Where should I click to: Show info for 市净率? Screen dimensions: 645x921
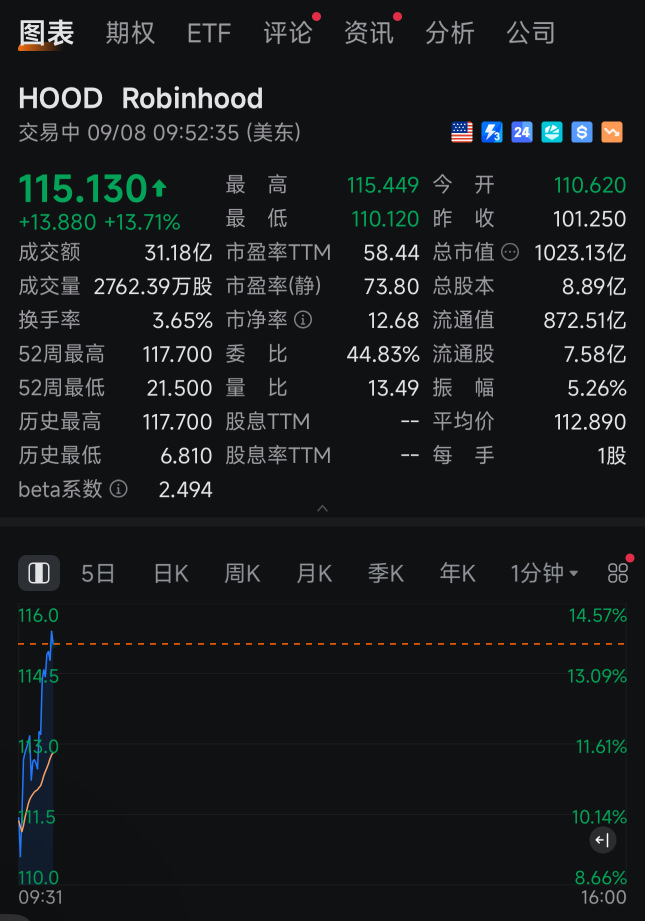pos(303,320)
